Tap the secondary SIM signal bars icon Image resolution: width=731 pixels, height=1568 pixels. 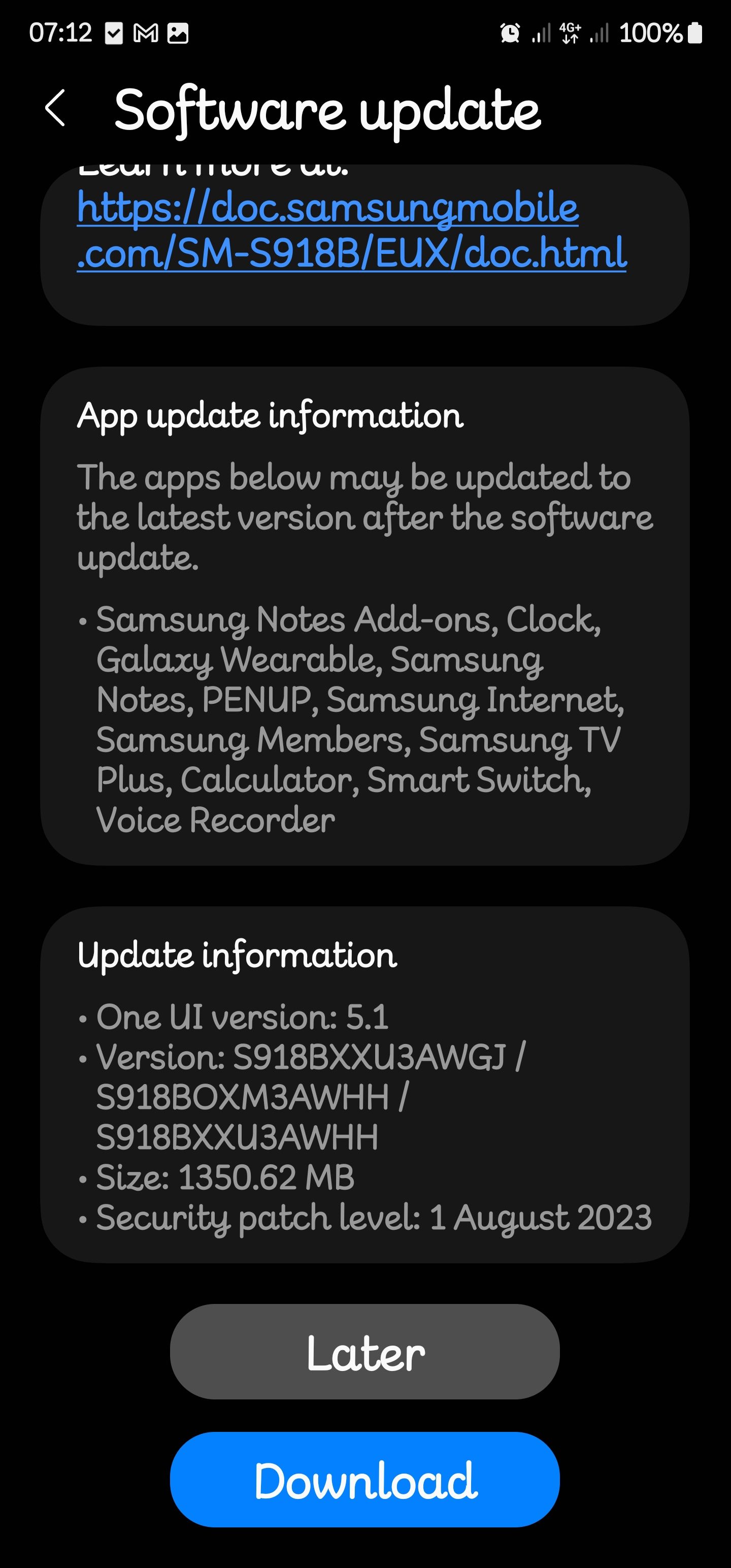coord(600,34)
